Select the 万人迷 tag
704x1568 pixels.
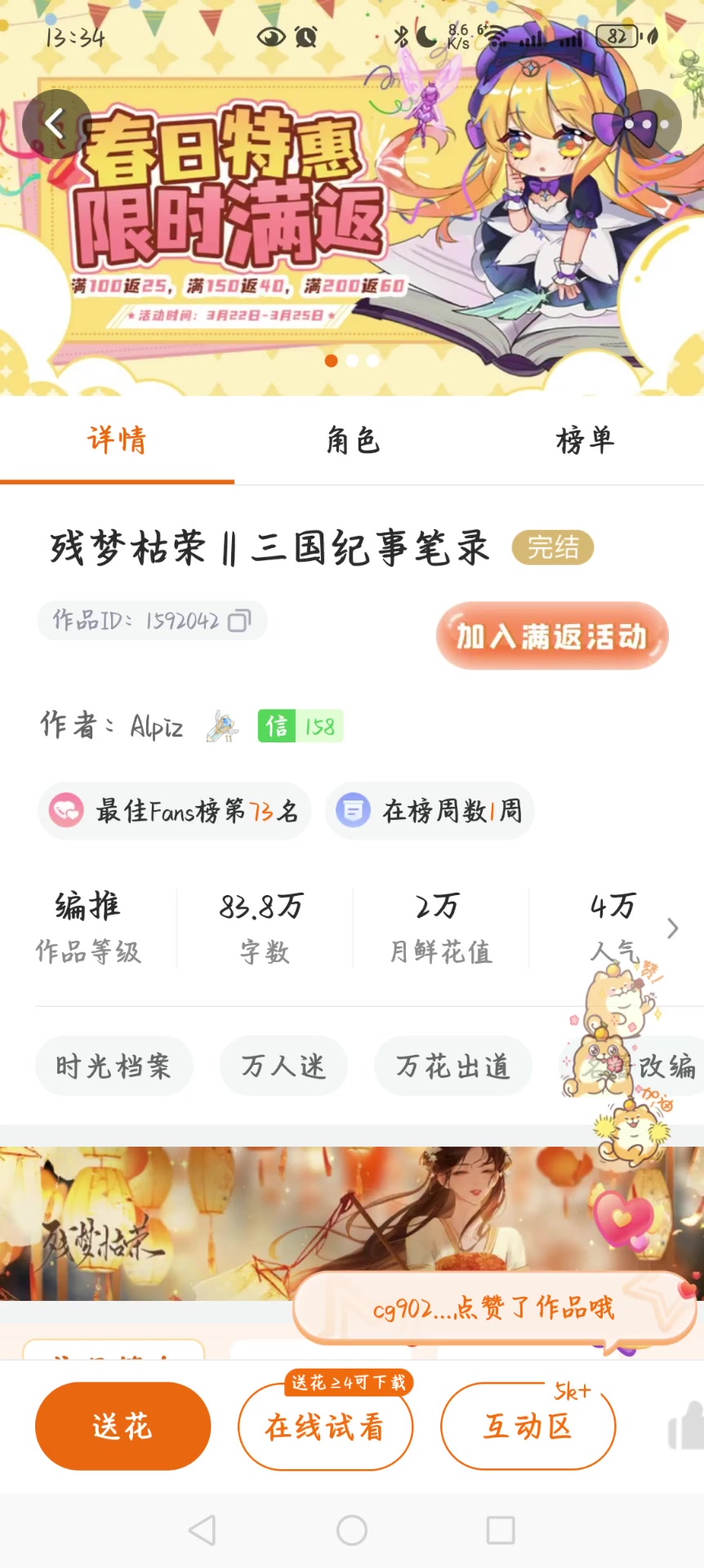pos(283,1066)
